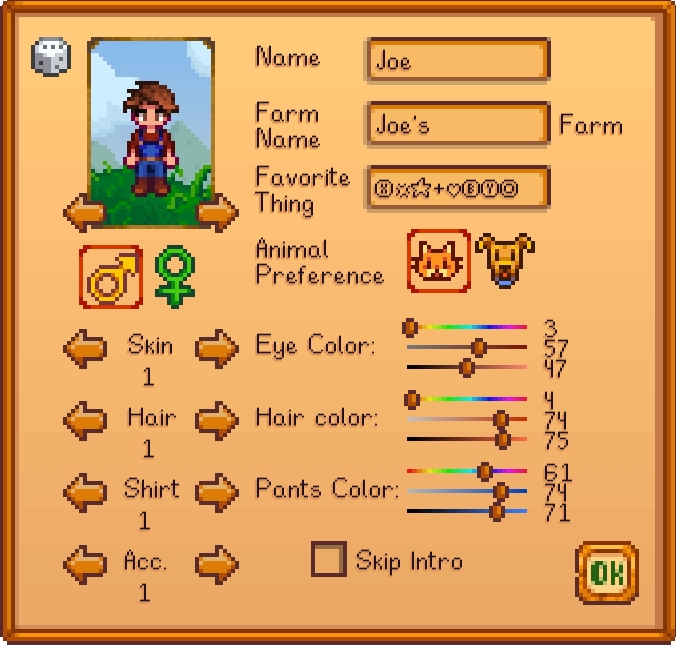Viewport: 676px width, 645px height.
Task: Randomize character with the dice icon
Action: (49, 57)
